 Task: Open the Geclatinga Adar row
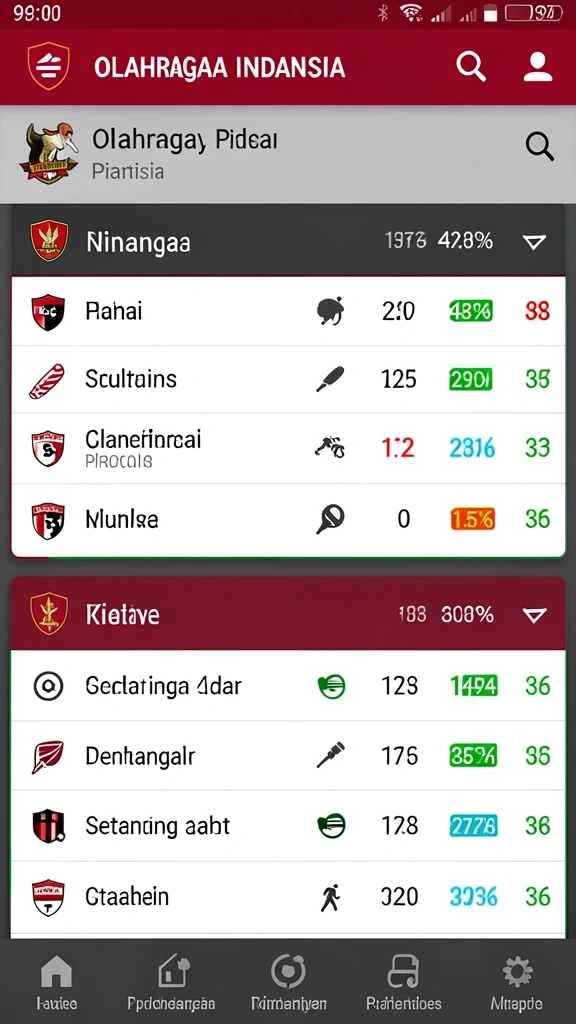[x=288, y=686]
